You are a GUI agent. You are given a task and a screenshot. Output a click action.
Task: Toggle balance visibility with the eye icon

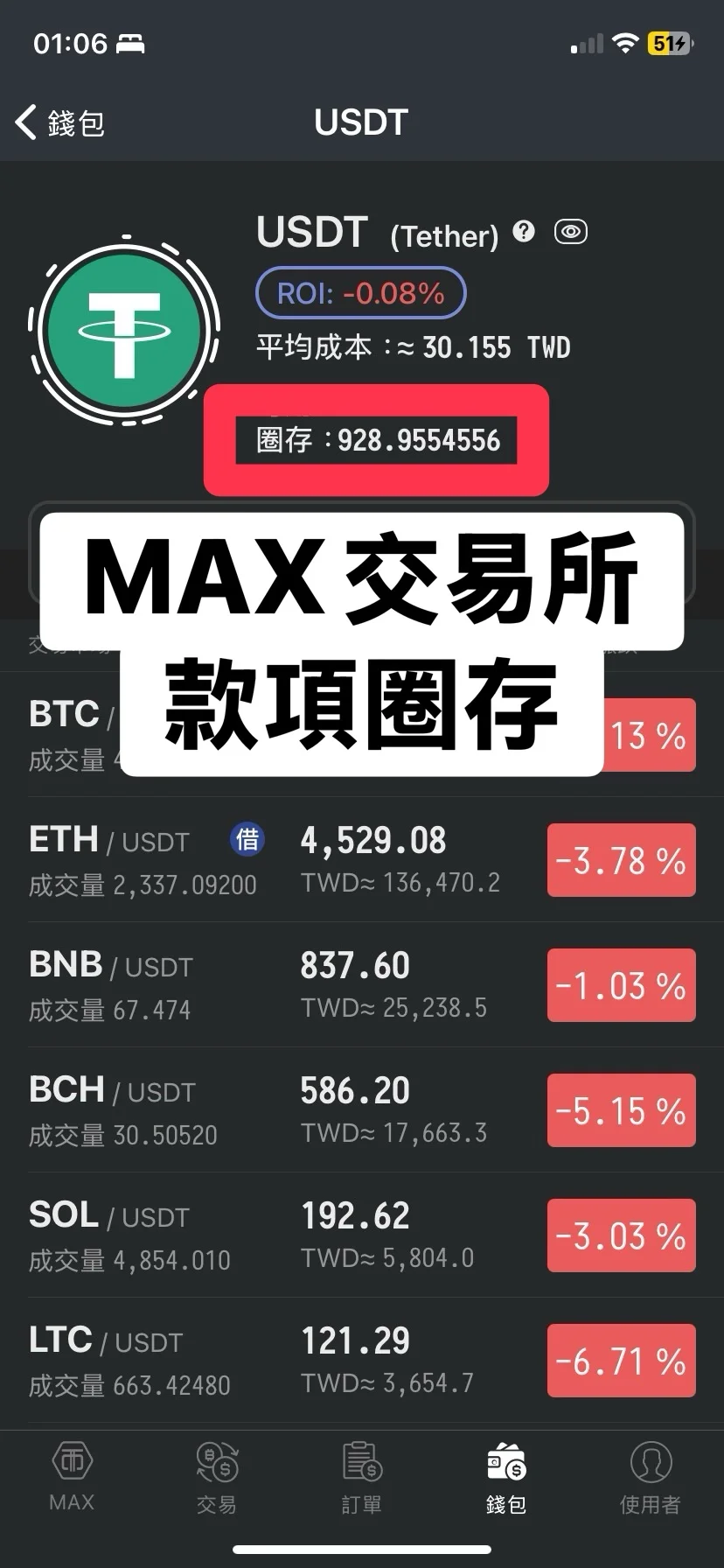click(x=570, y=232)
